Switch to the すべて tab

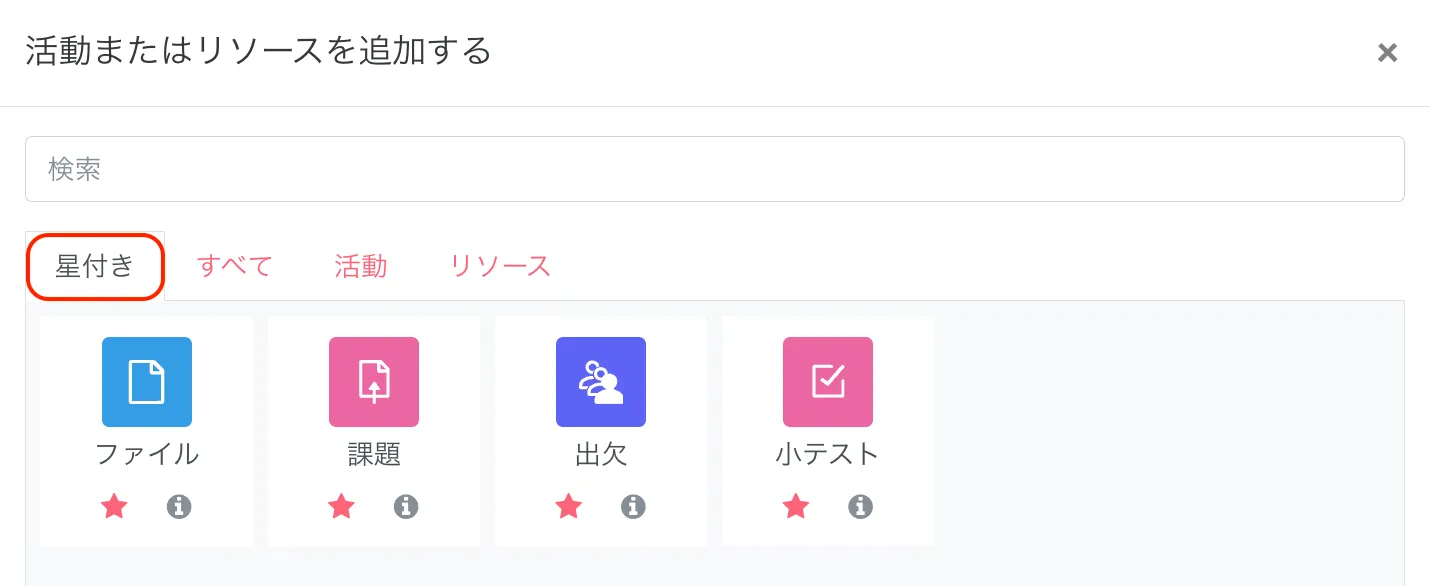[x=235, y=266]
